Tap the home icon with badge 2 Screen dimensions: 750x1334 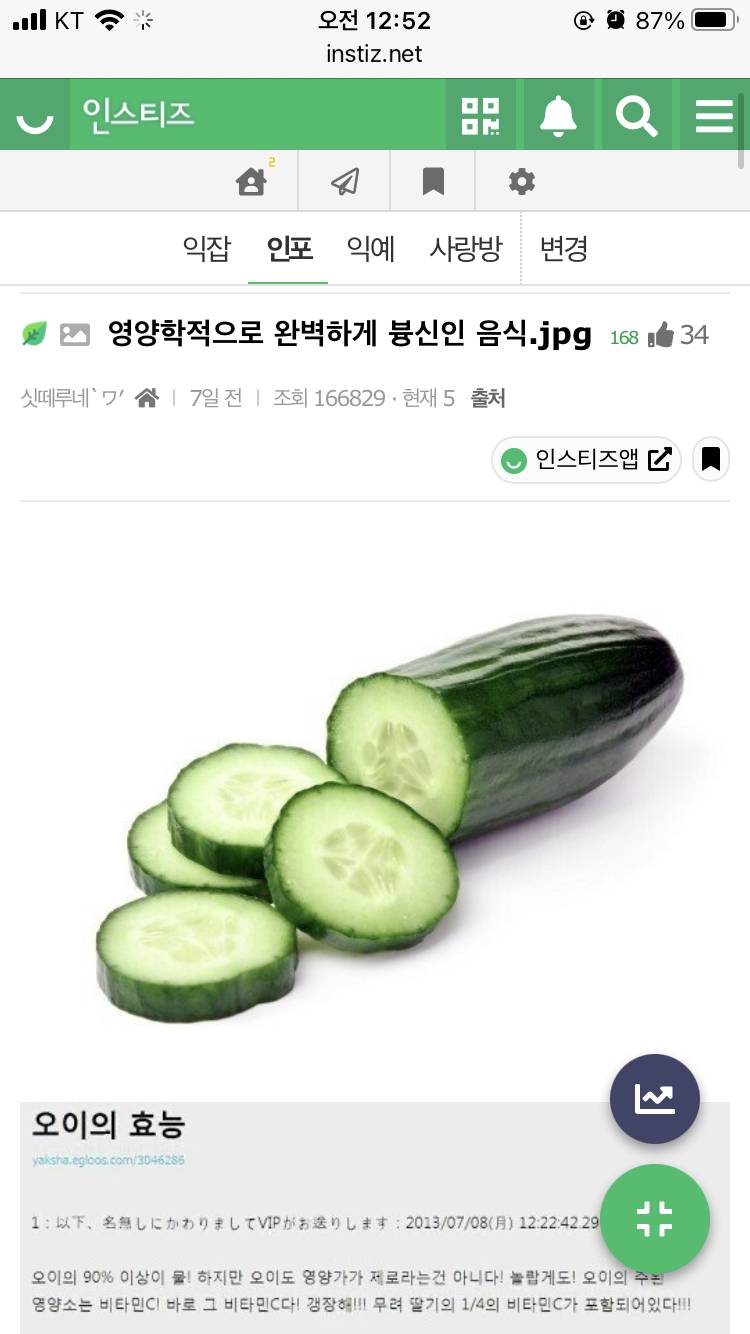[x=250, y=182]
